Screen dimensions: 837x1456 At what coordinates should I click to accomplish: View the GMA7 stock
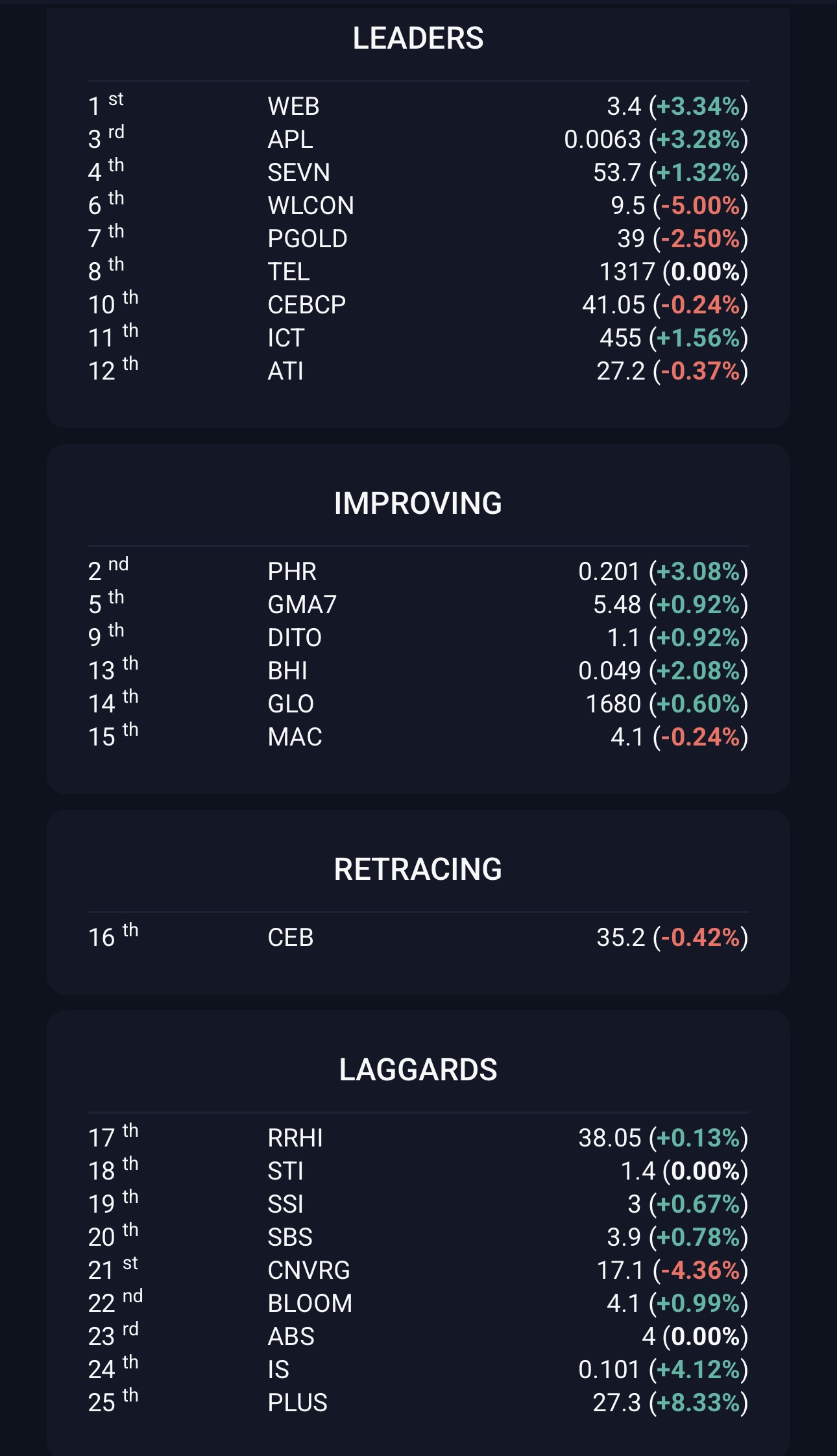pos(302,605)
